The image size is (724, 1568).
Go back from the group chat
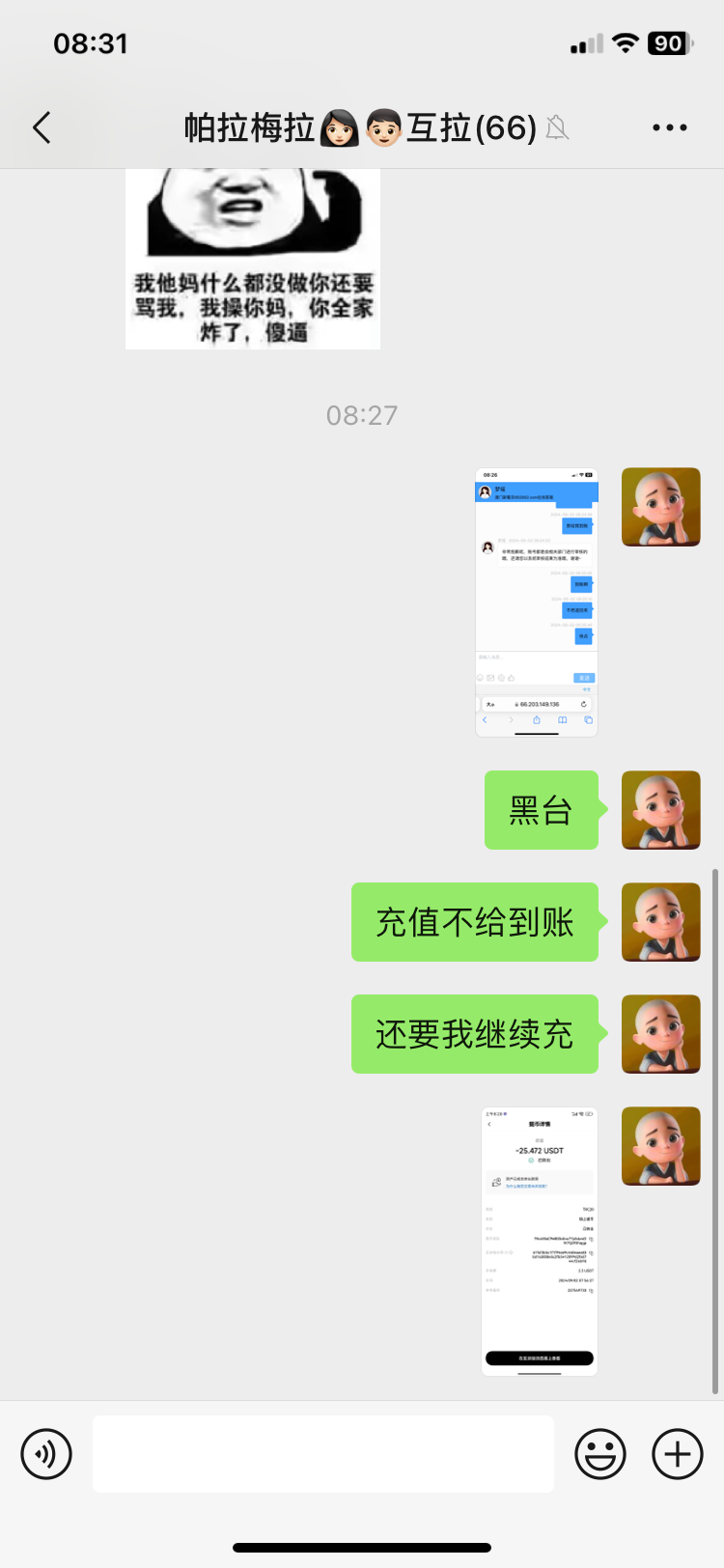(42, 127)
